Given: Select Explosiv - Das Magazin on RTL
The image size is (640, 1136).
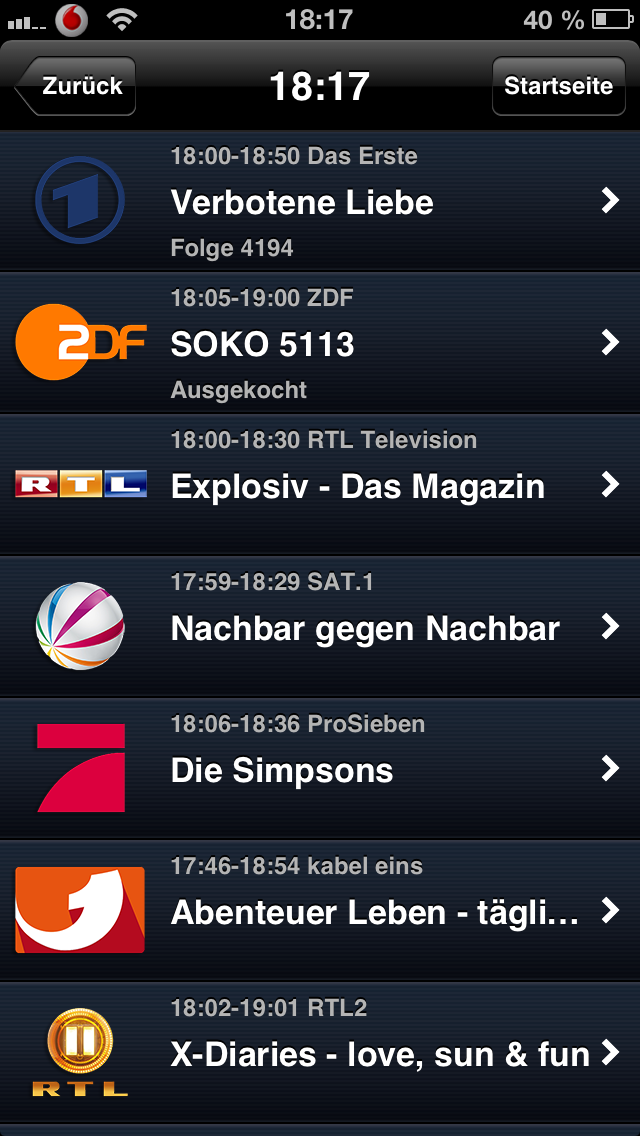Looking at the screenshot, I should click(x=320, y=486).
